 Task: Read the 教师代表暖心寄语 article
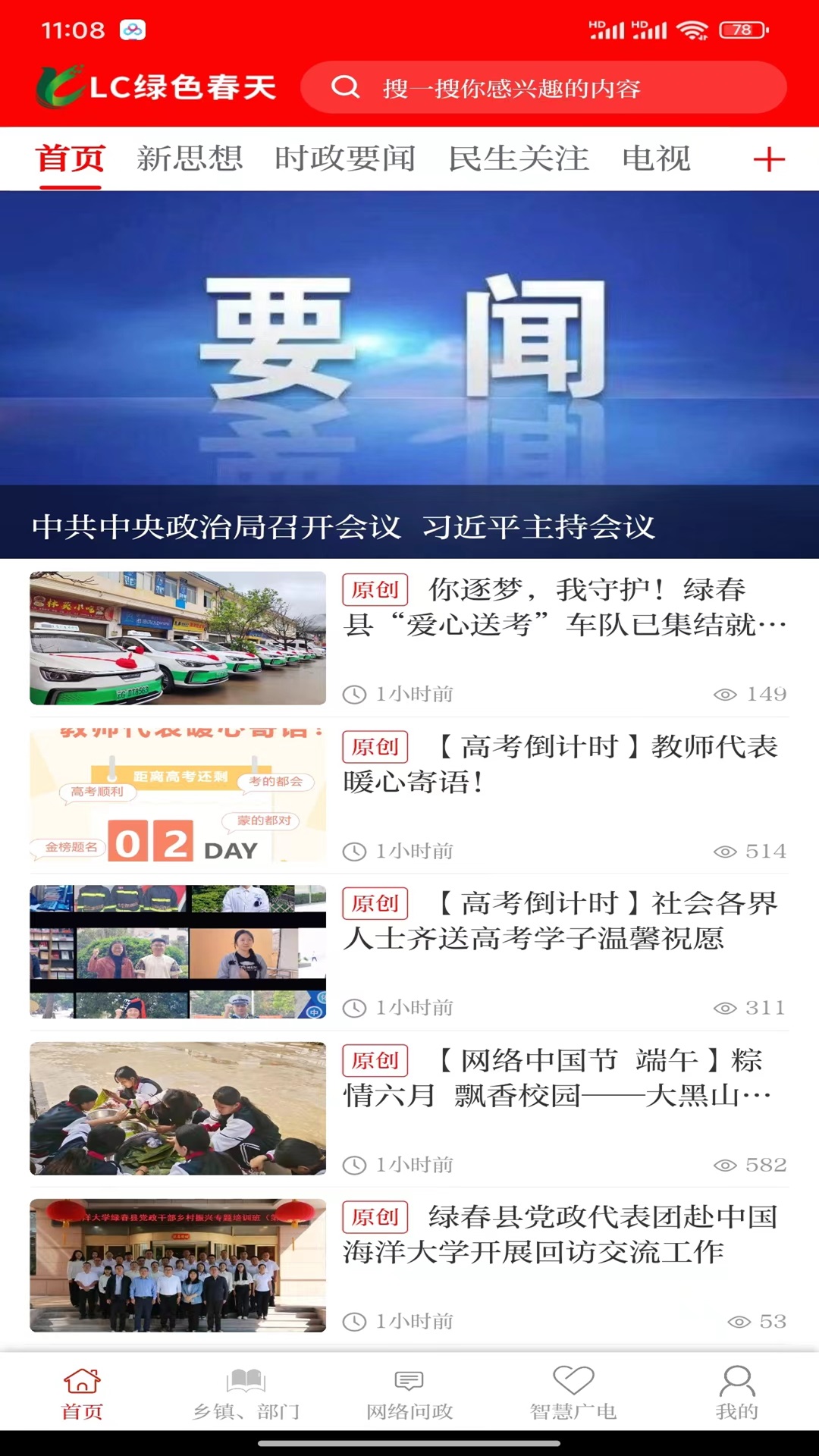coord(564,764)
